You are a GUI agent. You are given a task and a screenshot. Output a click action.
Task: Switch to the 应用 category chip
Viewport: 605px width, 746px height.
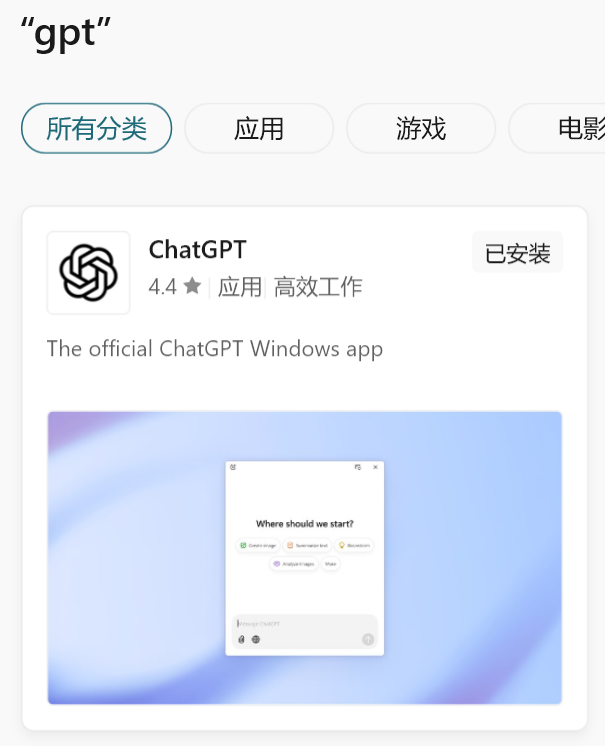[259, 129]
